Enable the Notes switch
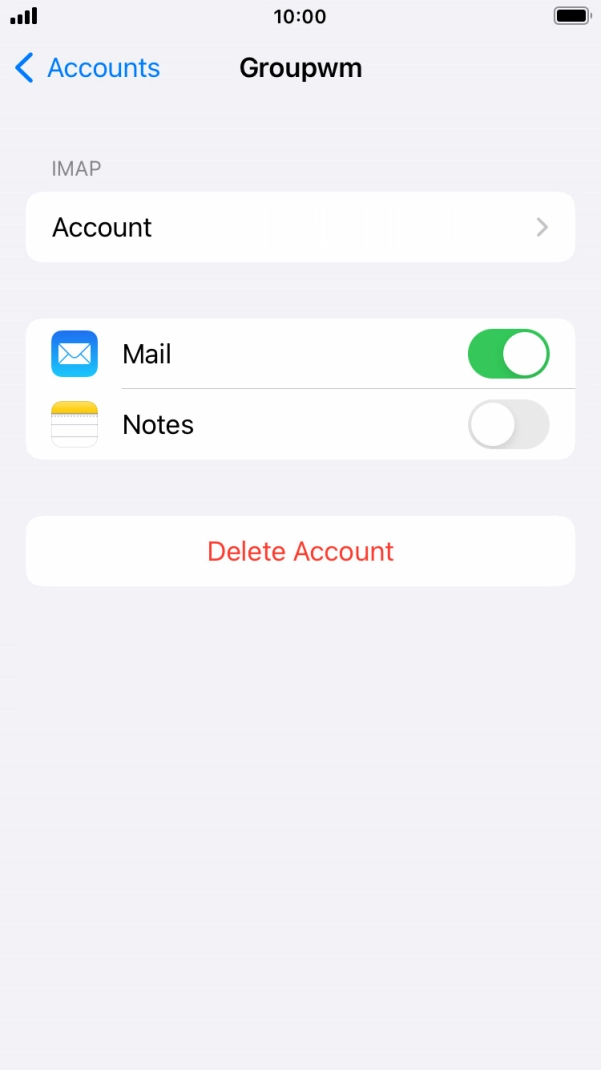The width and height of the screenshot is (601, 1070). tap(508, 425)
